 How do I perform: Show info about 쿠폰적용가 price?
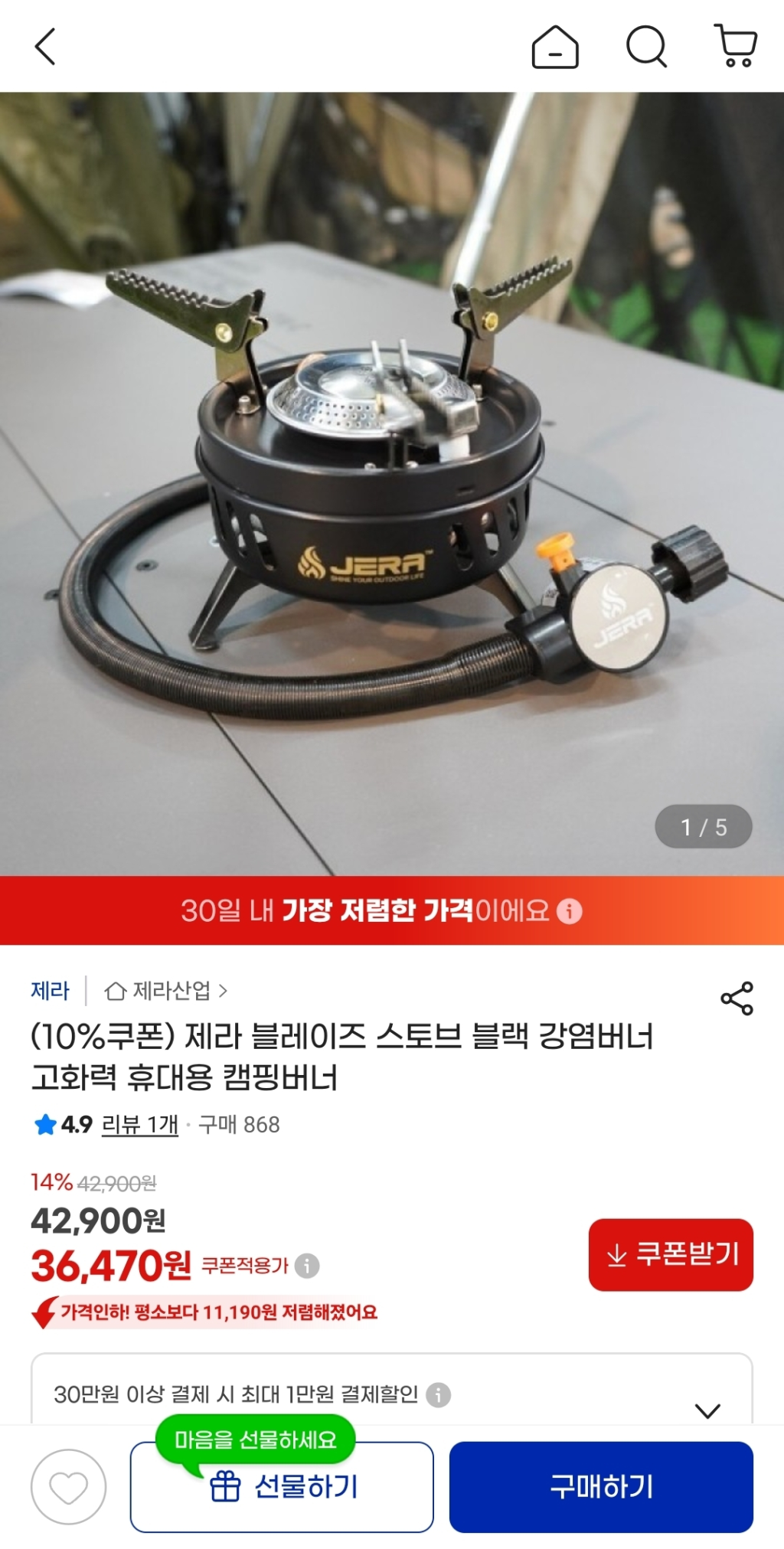(307, 1266)
